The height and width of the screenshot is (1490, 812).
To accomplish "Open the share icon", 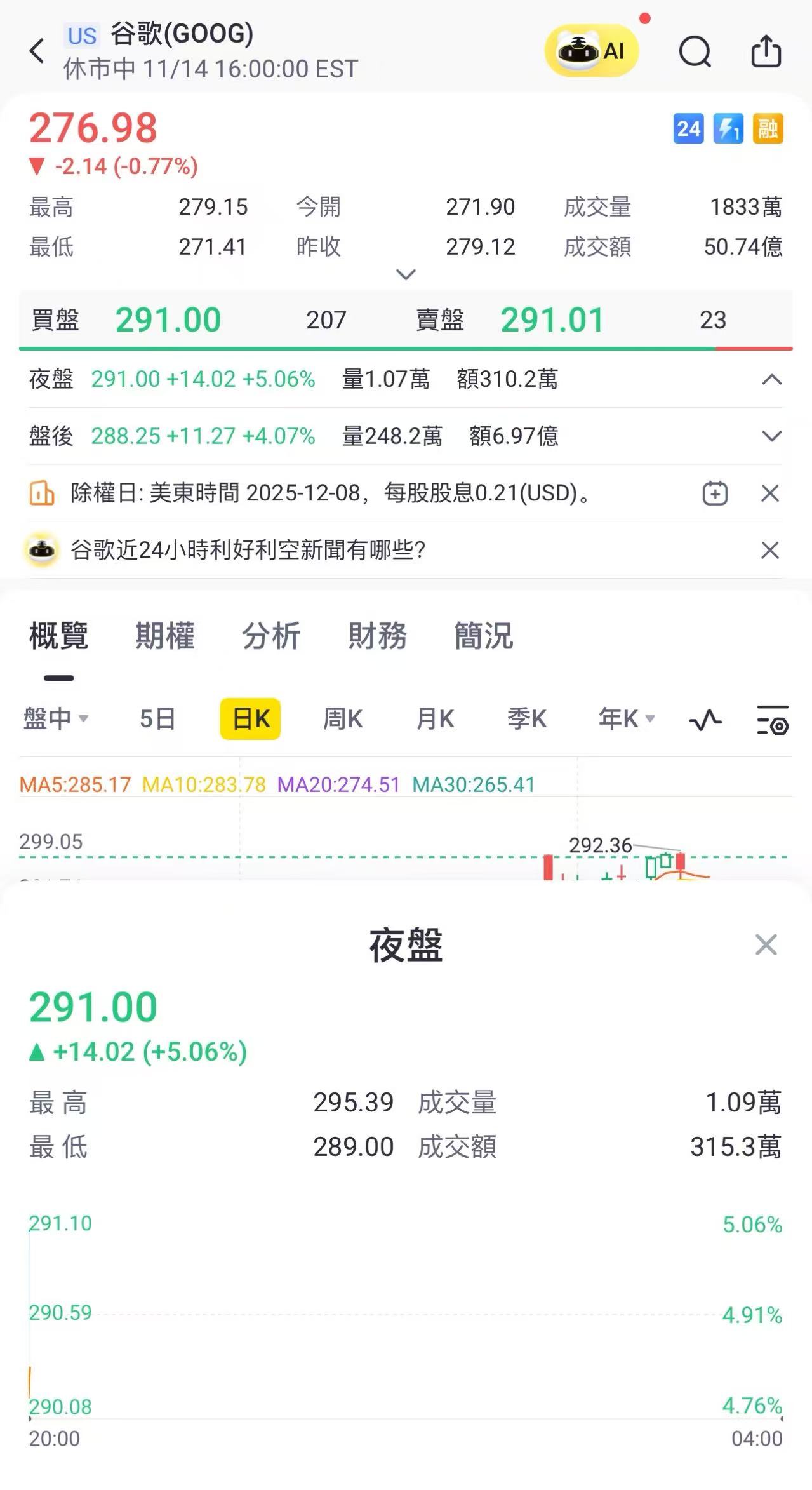I will point(766,50).
